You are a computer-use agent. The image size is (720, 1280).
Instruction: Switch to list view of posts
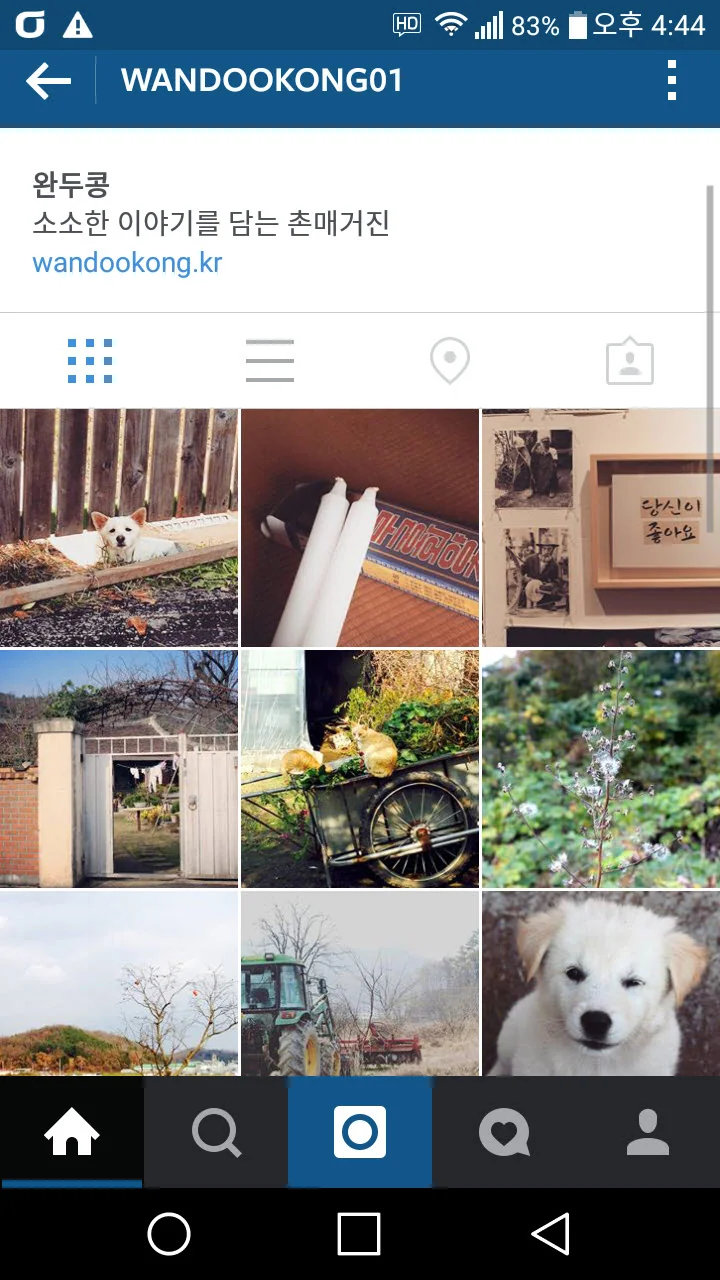pos(270,361)
